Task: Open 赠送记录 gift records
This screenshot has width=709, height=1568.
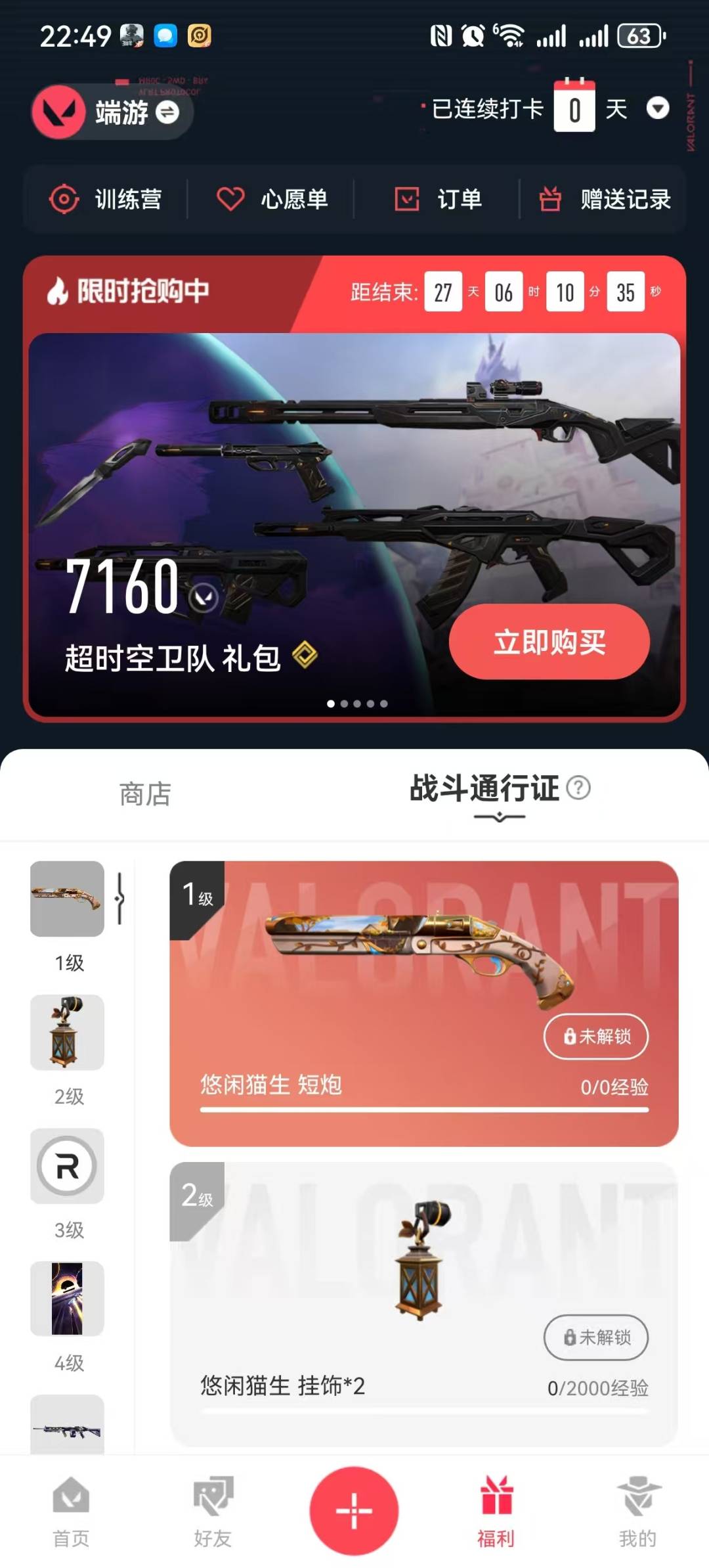Action: [605, 199]
